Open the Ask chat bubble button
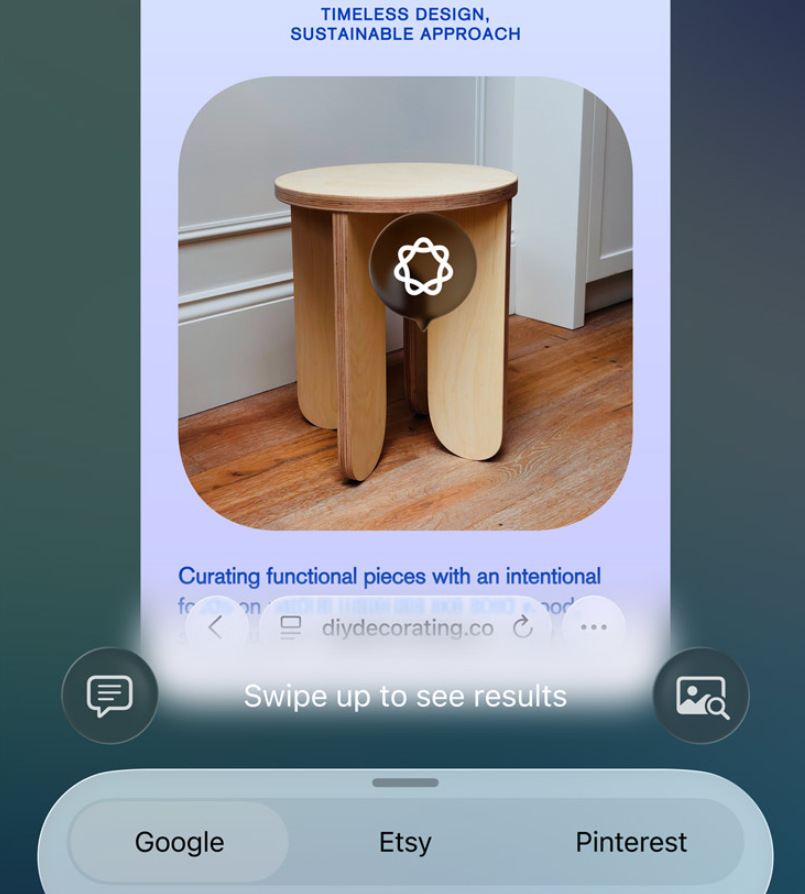Image resolution: width=805 pixels, height=894 pixels. point(110,695)
